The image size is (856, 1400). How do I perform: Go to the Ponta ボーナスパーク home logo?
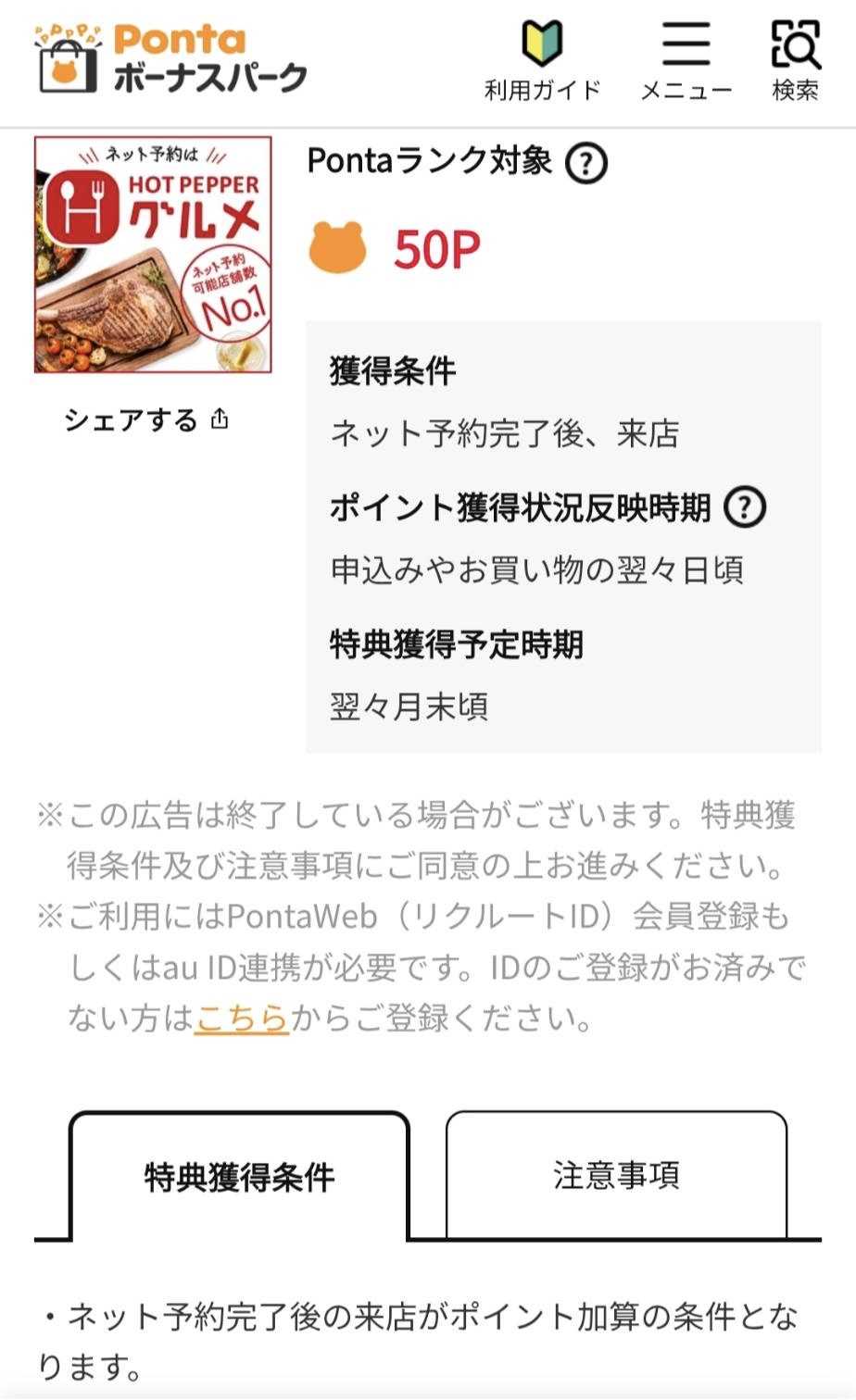[x=171, y=59]
